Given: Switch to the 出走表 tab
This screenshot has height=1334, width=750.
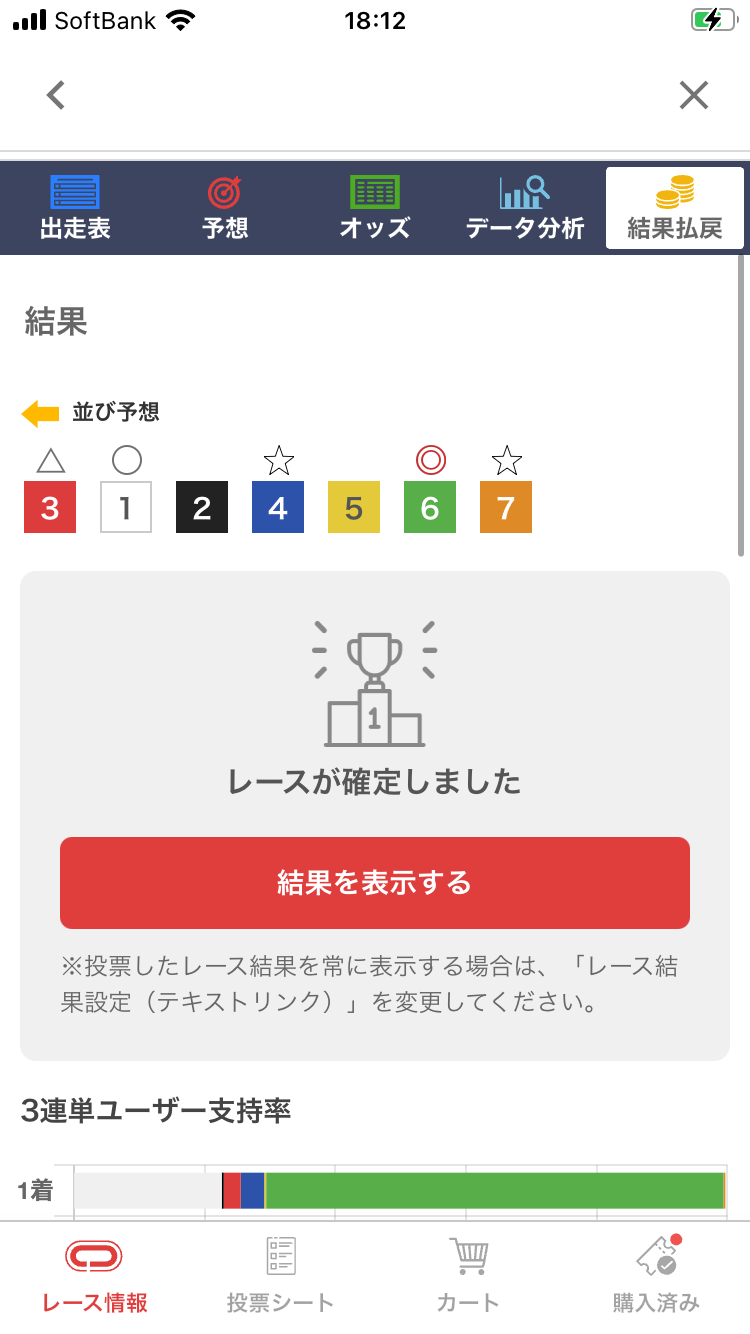Looking at the screenshot, I should tap(75, 208).
